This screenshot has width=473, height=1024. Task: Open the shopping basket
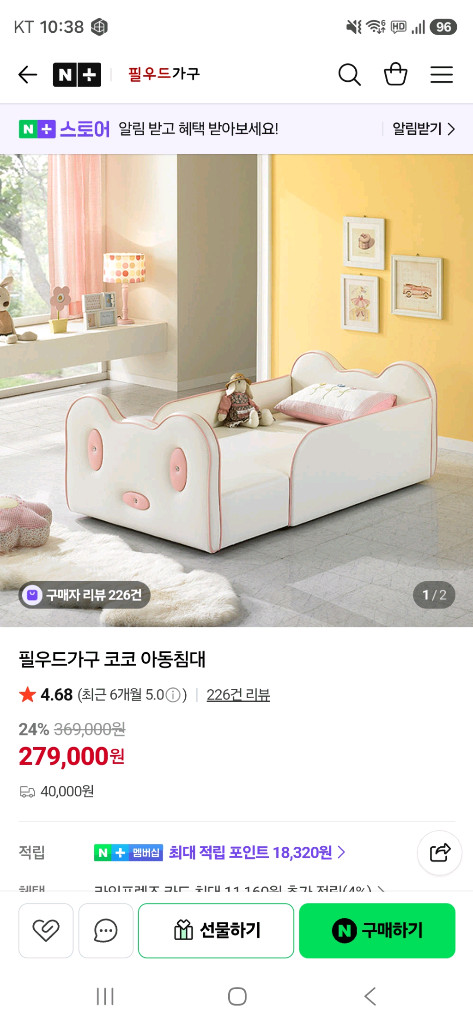click(395, 74)
